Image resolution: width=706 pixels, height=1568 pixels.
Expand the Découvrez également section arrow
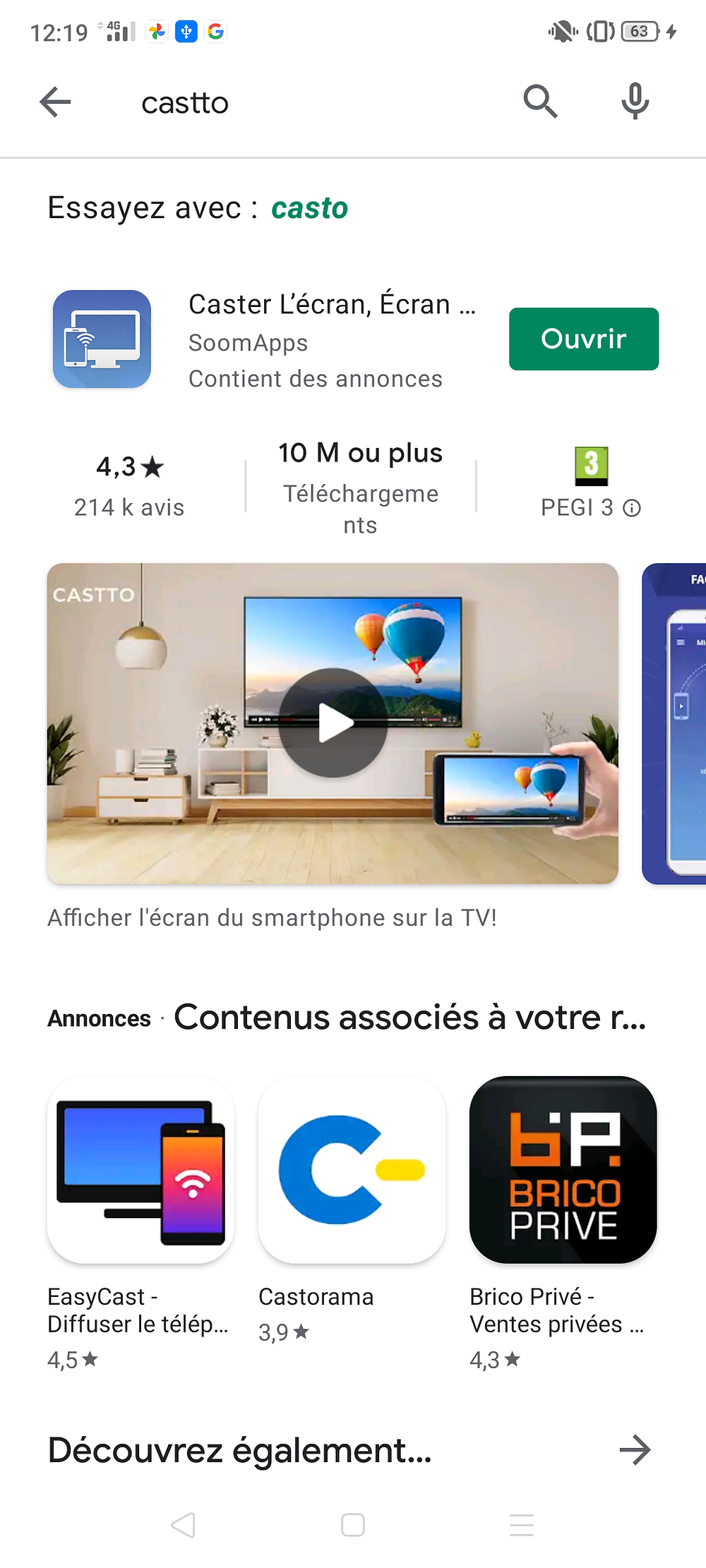click(x=634, y=1450)
